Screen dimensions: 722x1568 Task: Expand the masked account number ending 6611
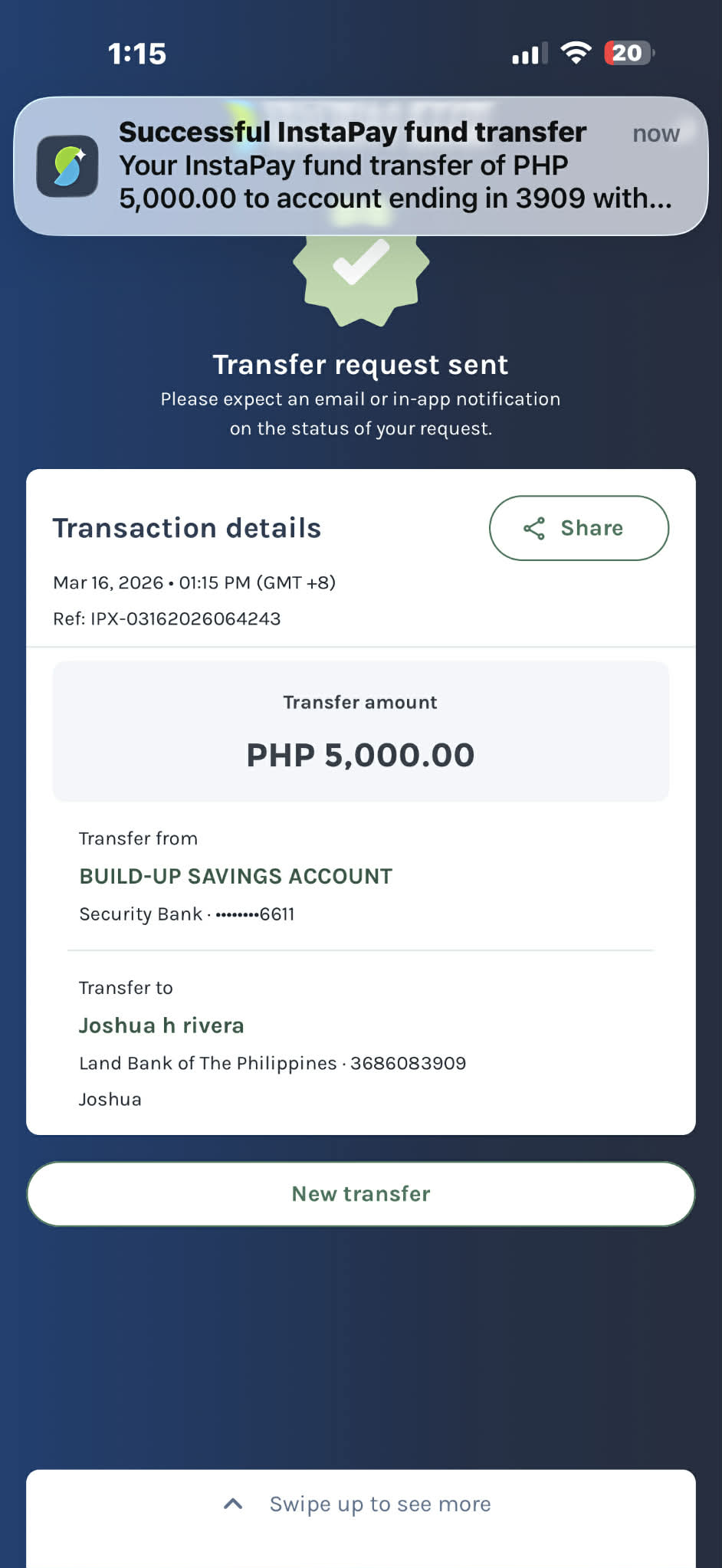(185, 914)
